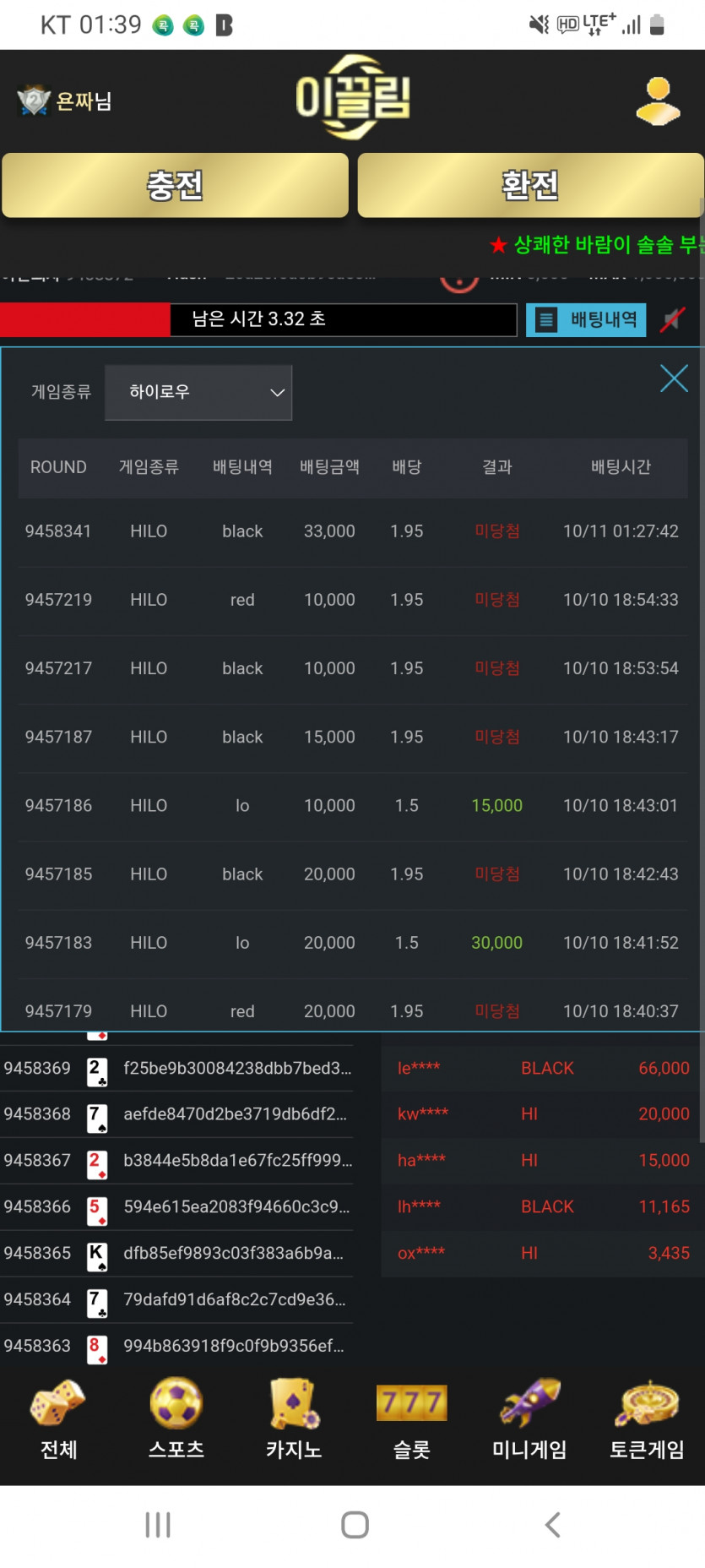This screenshot has height=1568, width=705.
Task: Expand the 하이로우 game type dropdown
Action: coord(198,392)
